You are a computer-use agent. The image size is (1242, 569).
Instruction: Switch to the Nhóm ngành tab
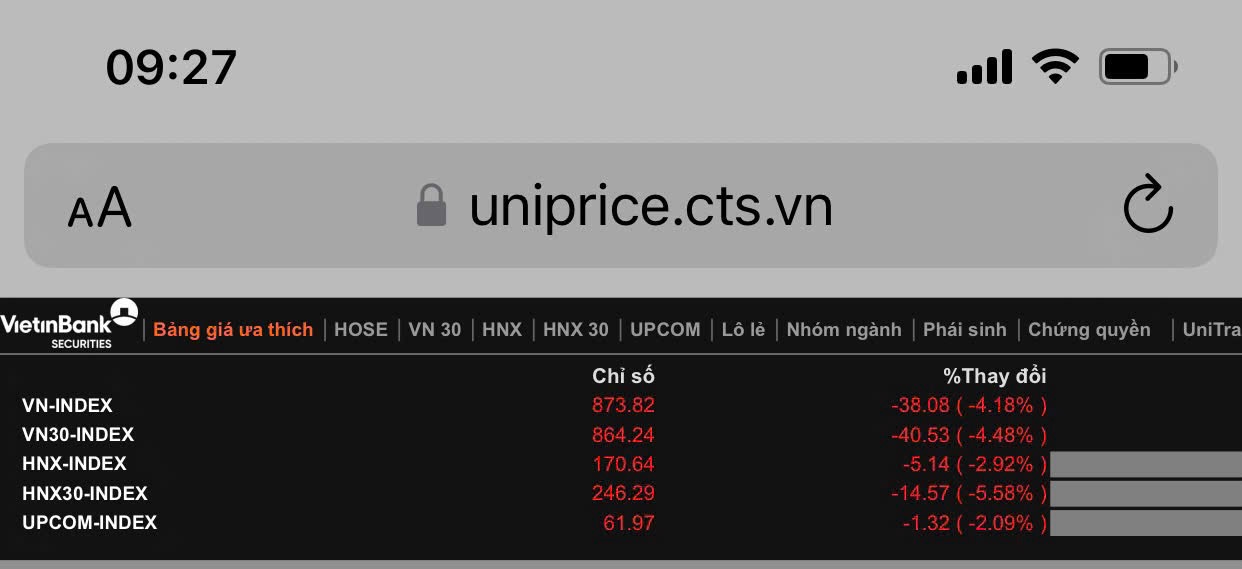[x=844, y=329]
